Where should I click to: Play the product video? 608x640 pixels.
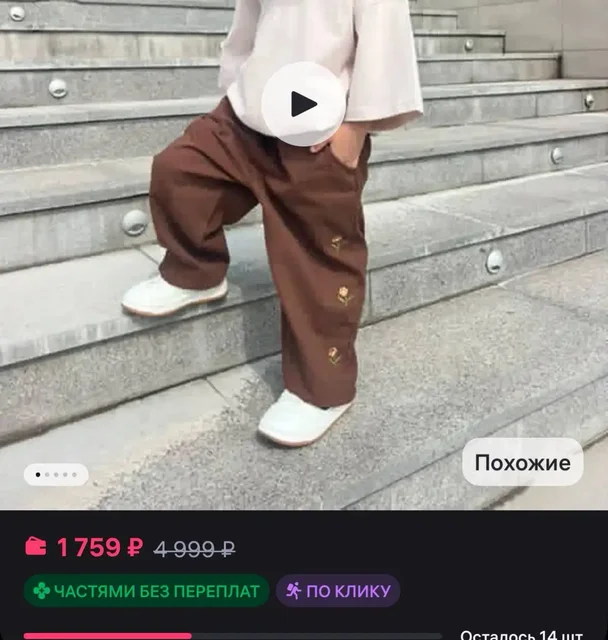coord(303,103)
